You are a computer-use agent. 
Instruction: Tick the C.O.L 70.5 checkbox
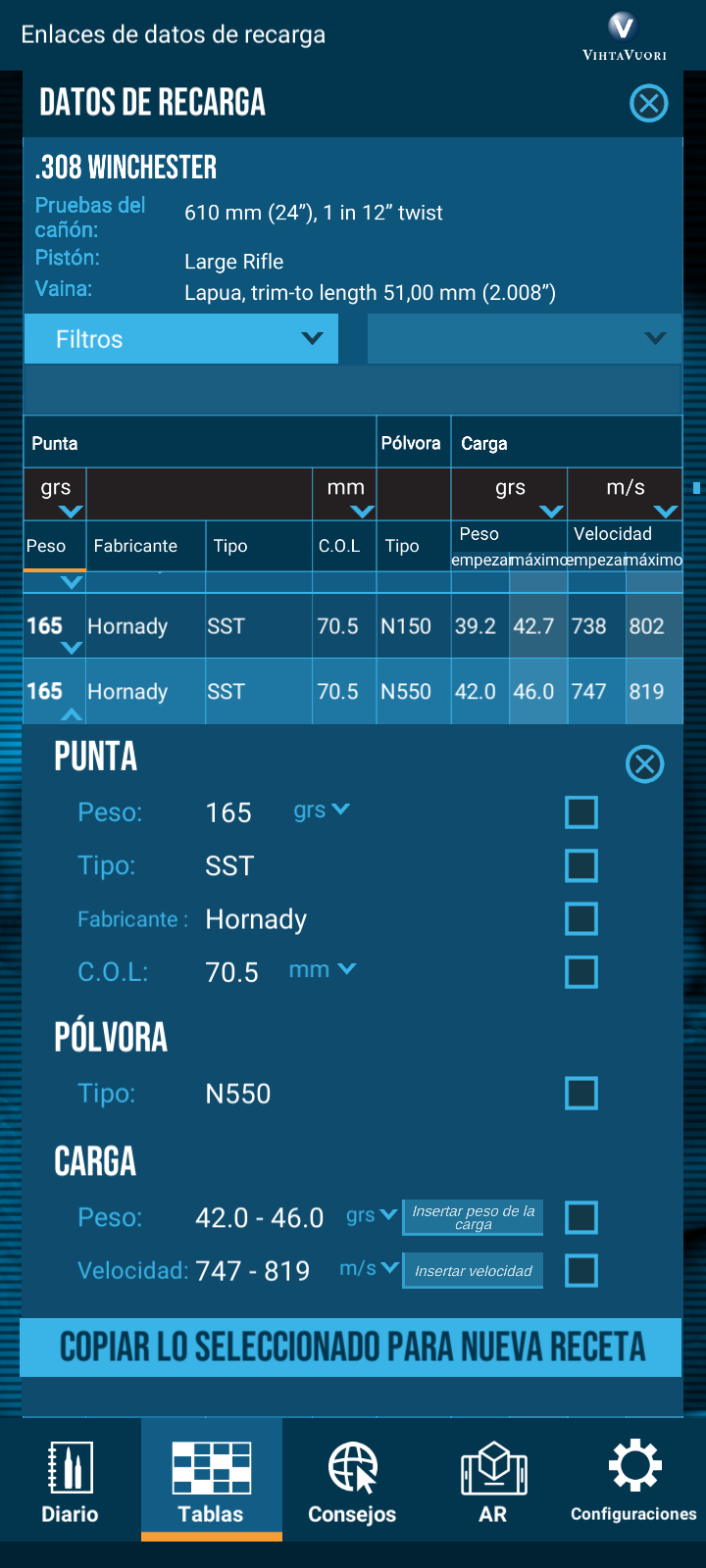(581, 972)
